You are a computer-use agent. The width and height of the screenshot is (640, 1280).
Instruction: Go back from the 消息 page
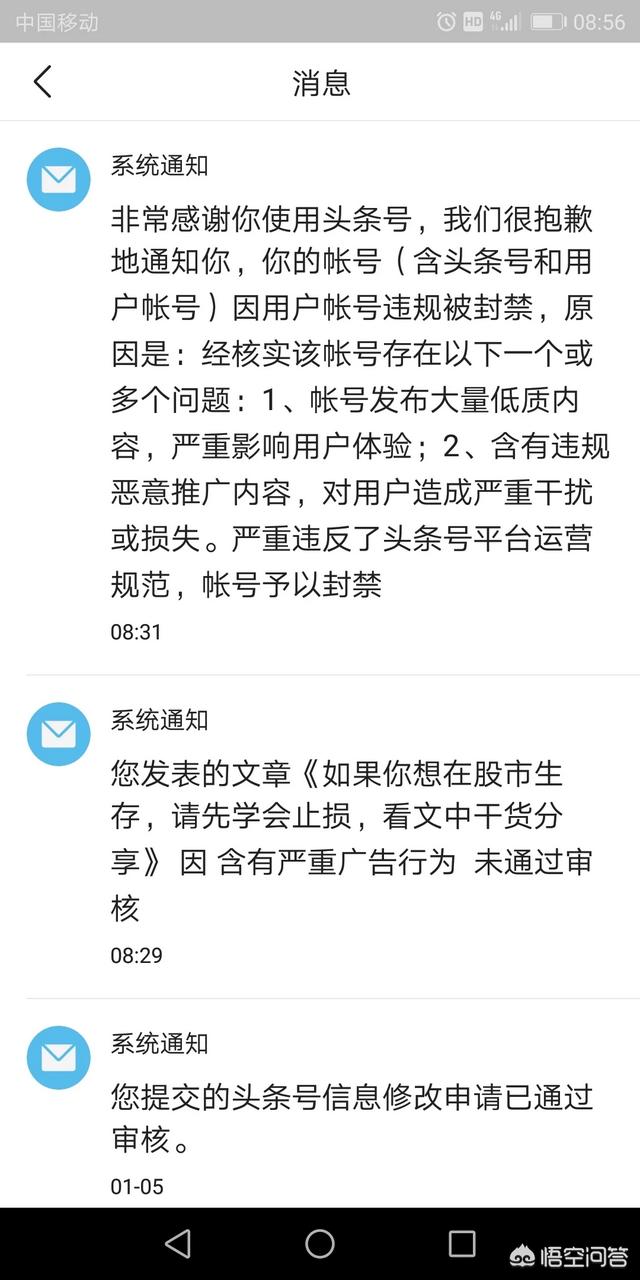click(42, 82)
